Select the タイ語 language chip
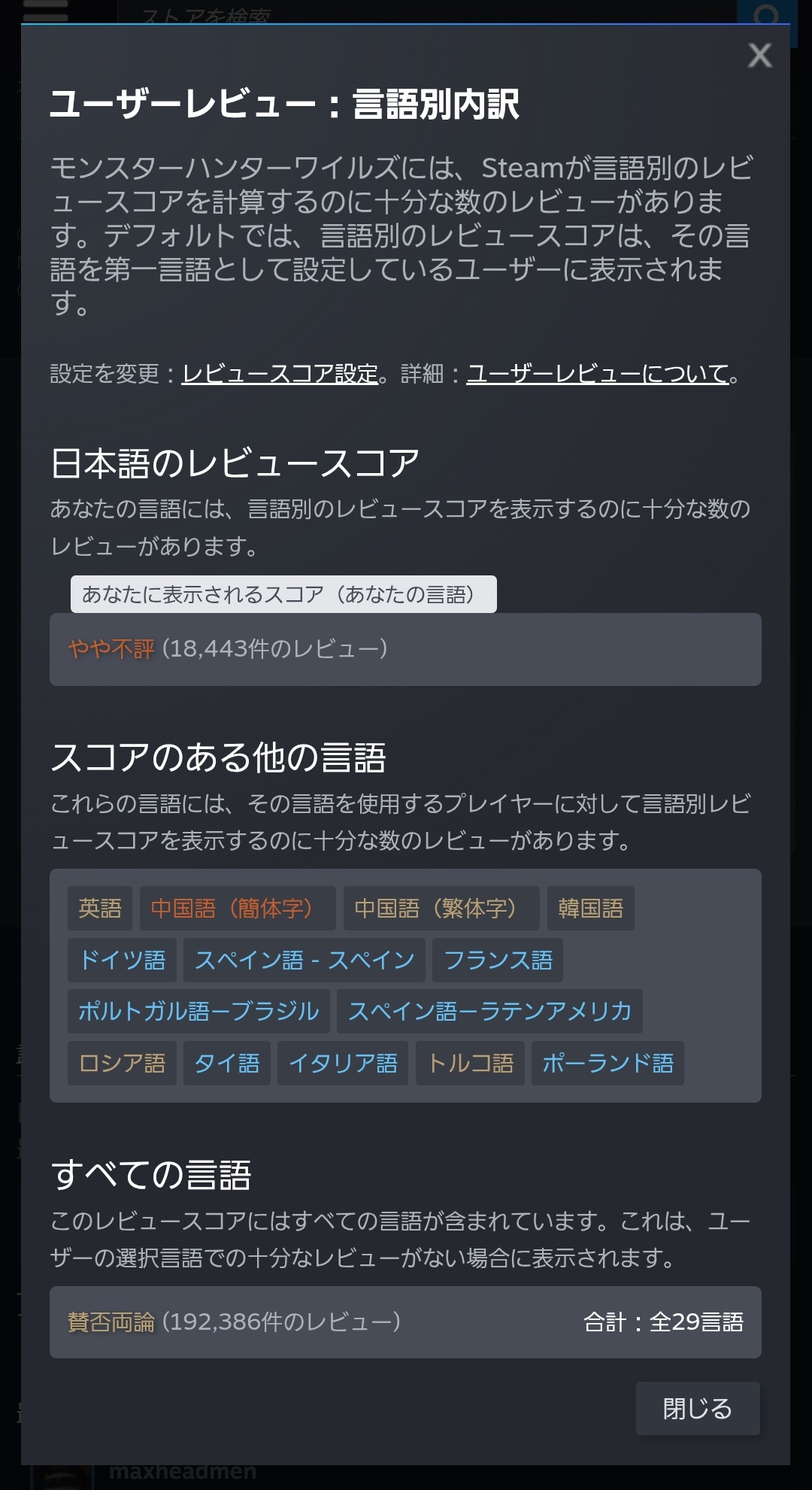 coord(226,1064)
